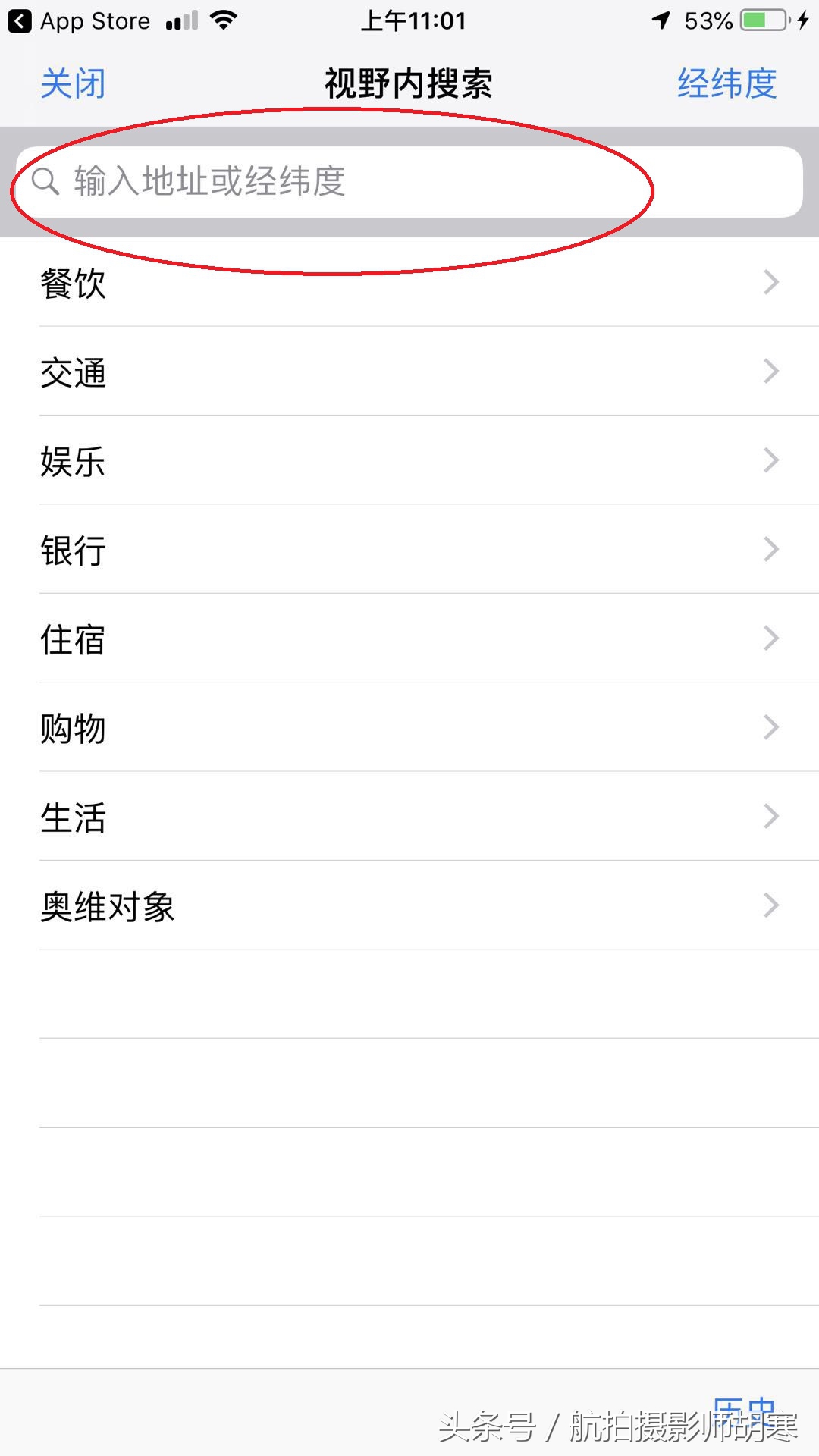Expand the 交通 category chevron
Screen dimensions: 819x1456
(771, 372)
